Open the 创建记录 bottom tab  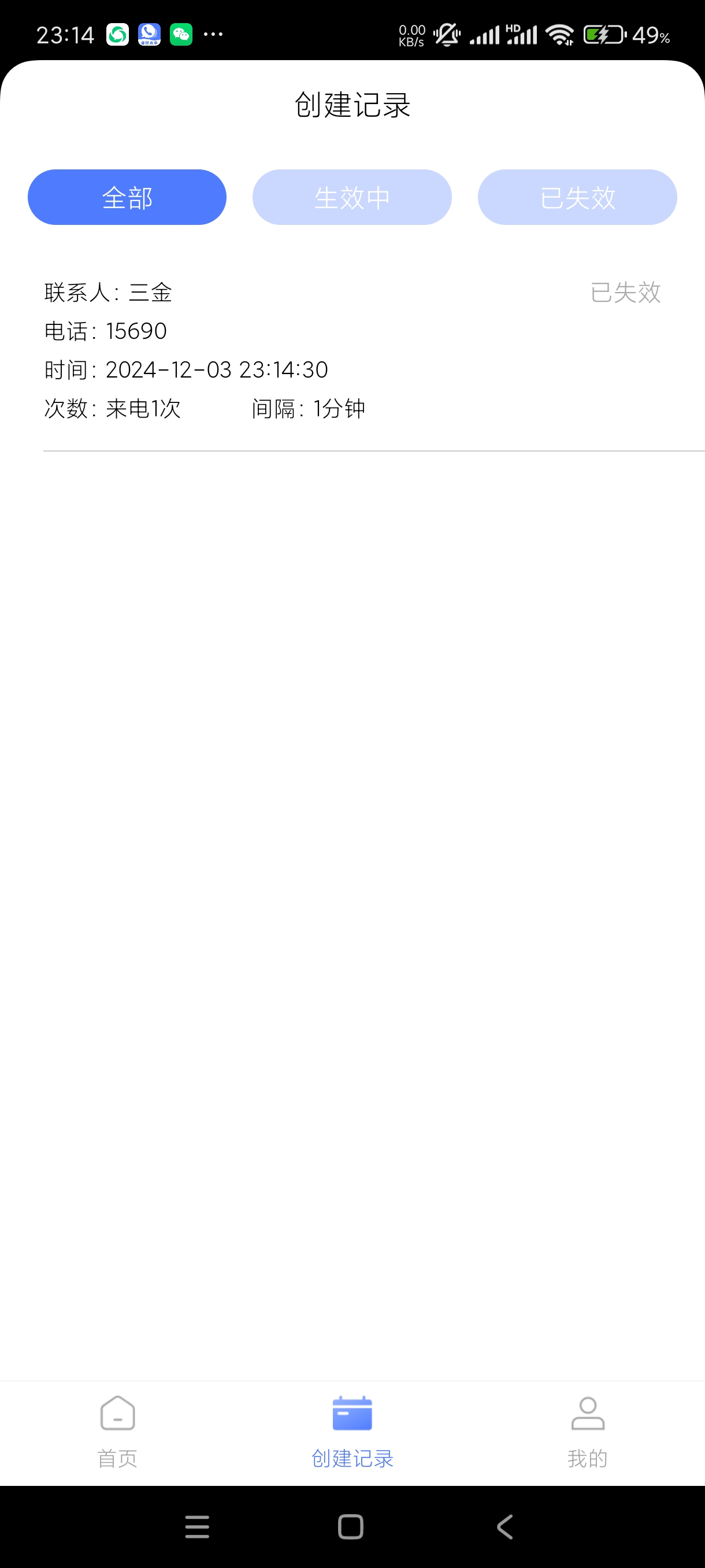click(352, 1432)
